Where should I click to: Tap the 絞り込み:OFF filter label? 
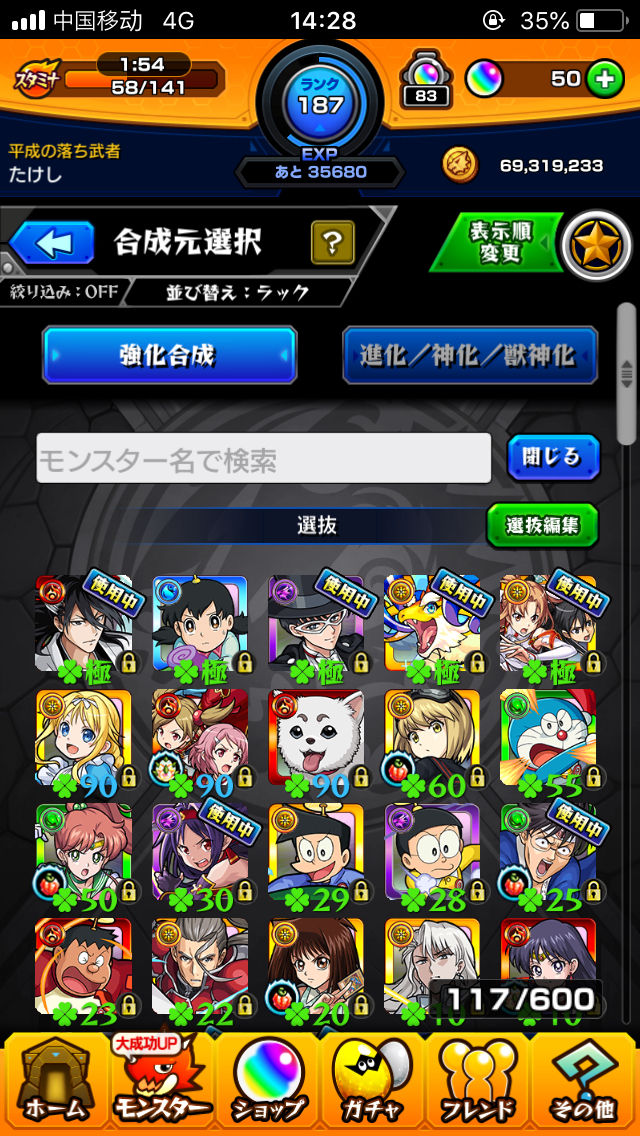(x=64, y=293)
